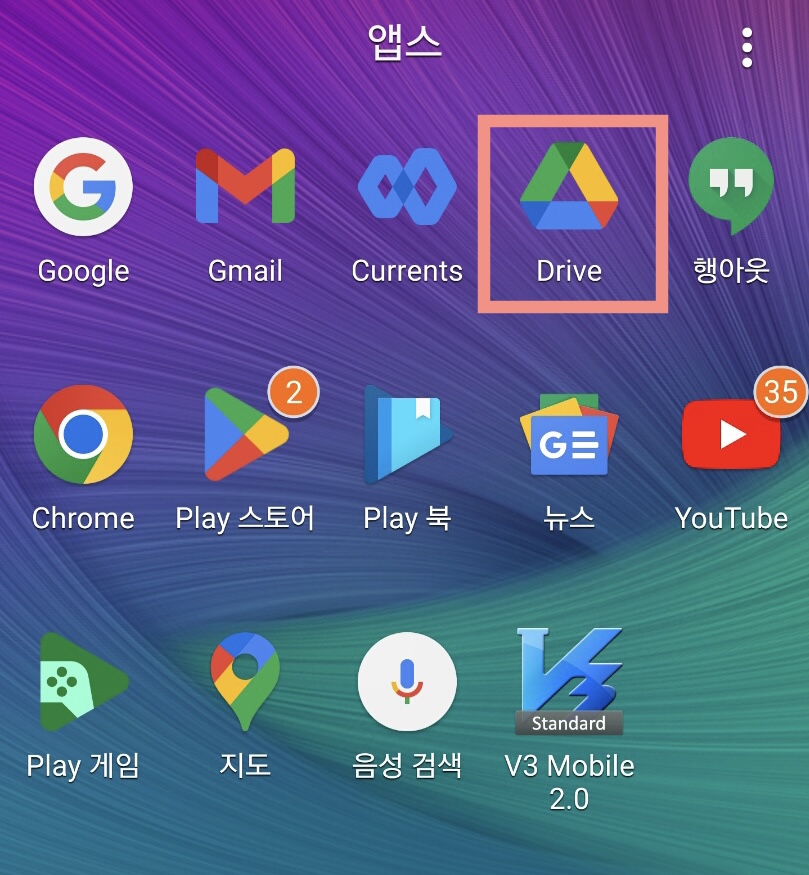This screenshot has width=809, height=875.
Task: Launch YouTube
Action: 731,436
